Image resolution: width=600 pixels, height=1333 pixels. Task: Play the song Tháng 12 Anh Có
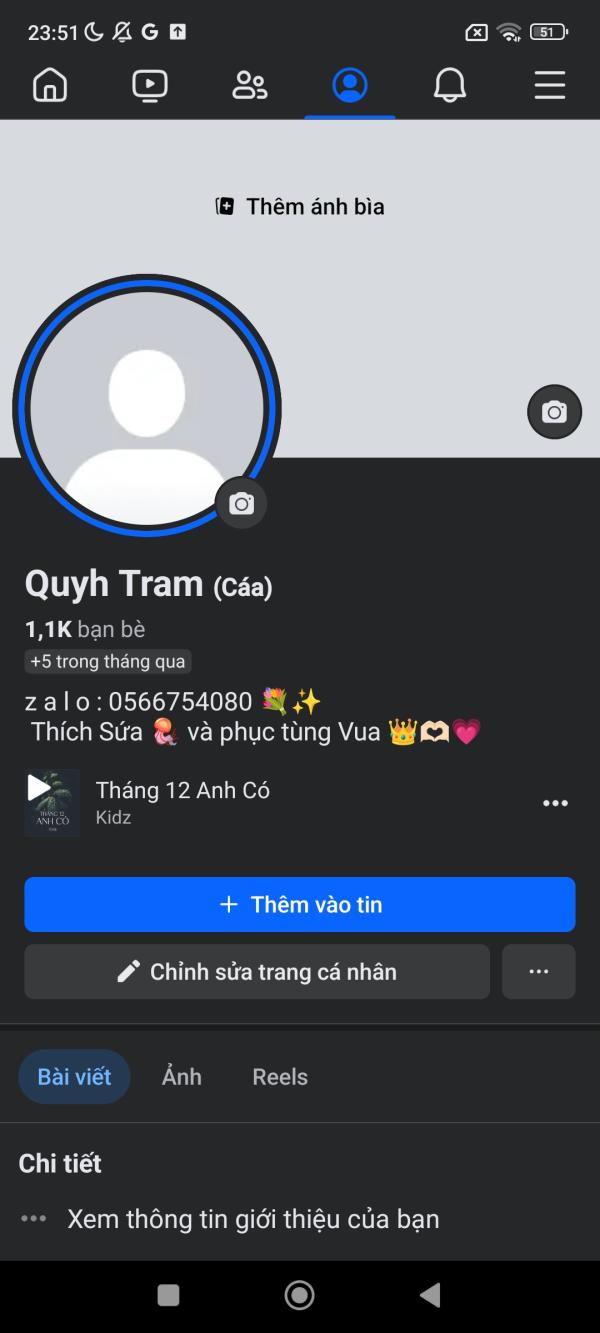(52, 802)
